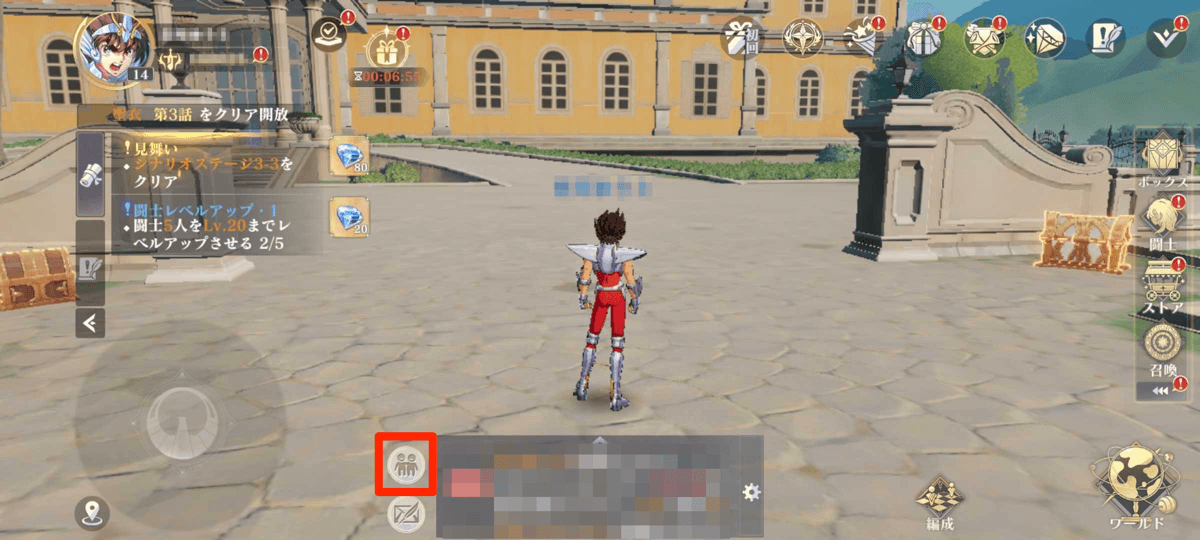Open the quill mail icon
1200x540 pixels.
click(1106, 38)
